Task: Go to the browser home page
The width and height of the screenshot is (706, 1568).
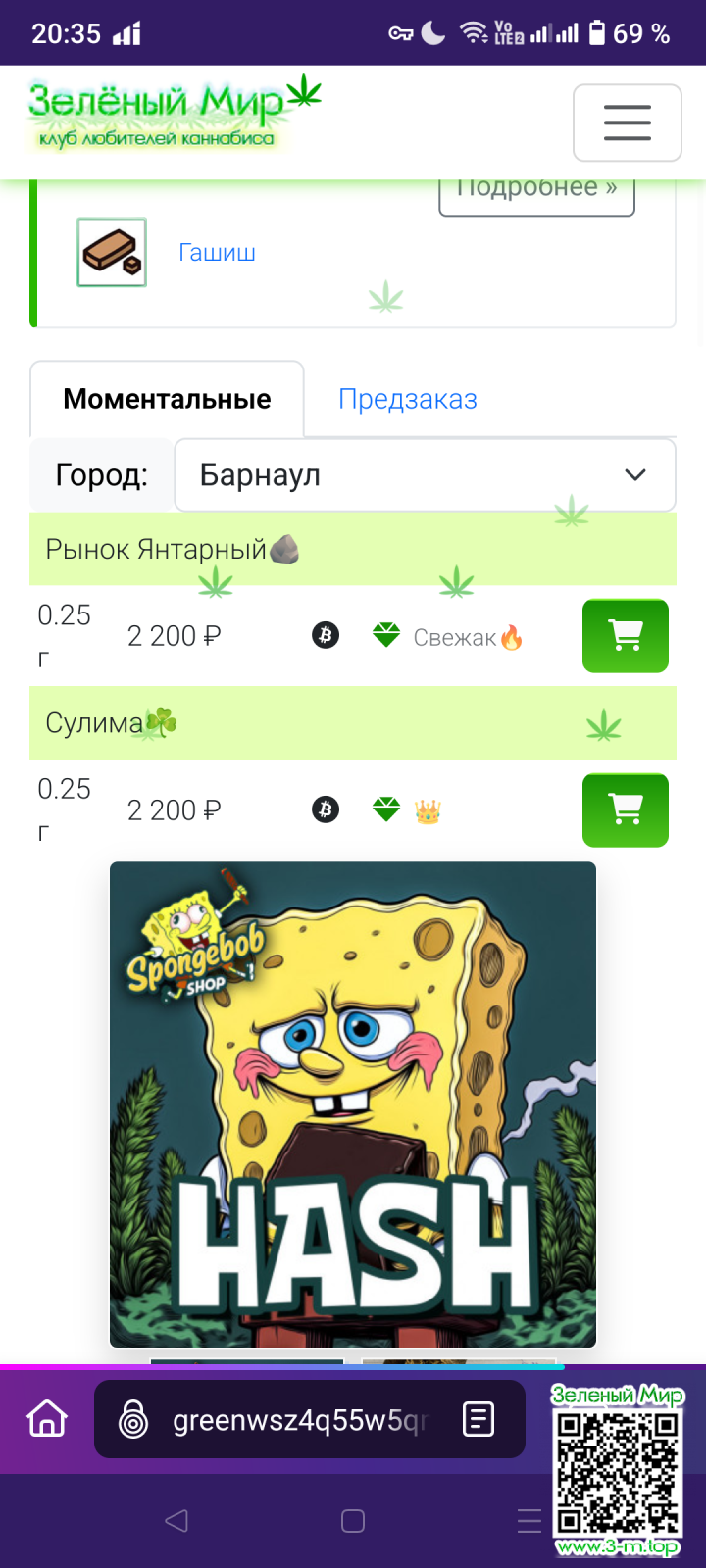Action: 47,1418
